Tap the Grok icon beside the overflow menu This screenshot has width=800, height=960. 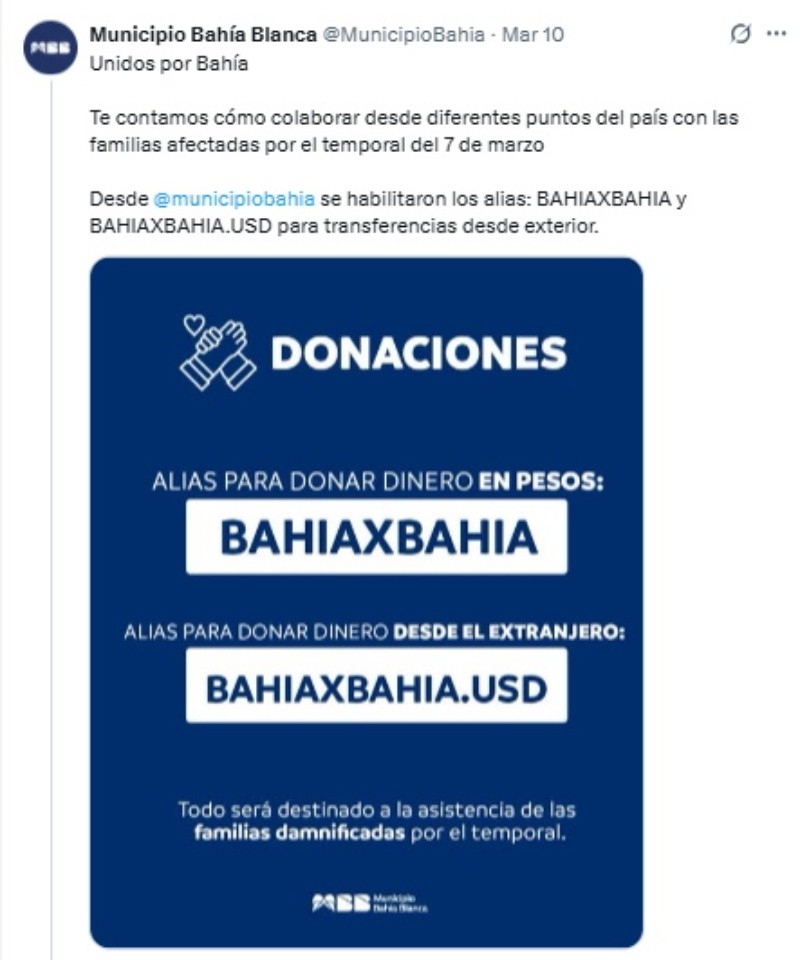[741, 33]
